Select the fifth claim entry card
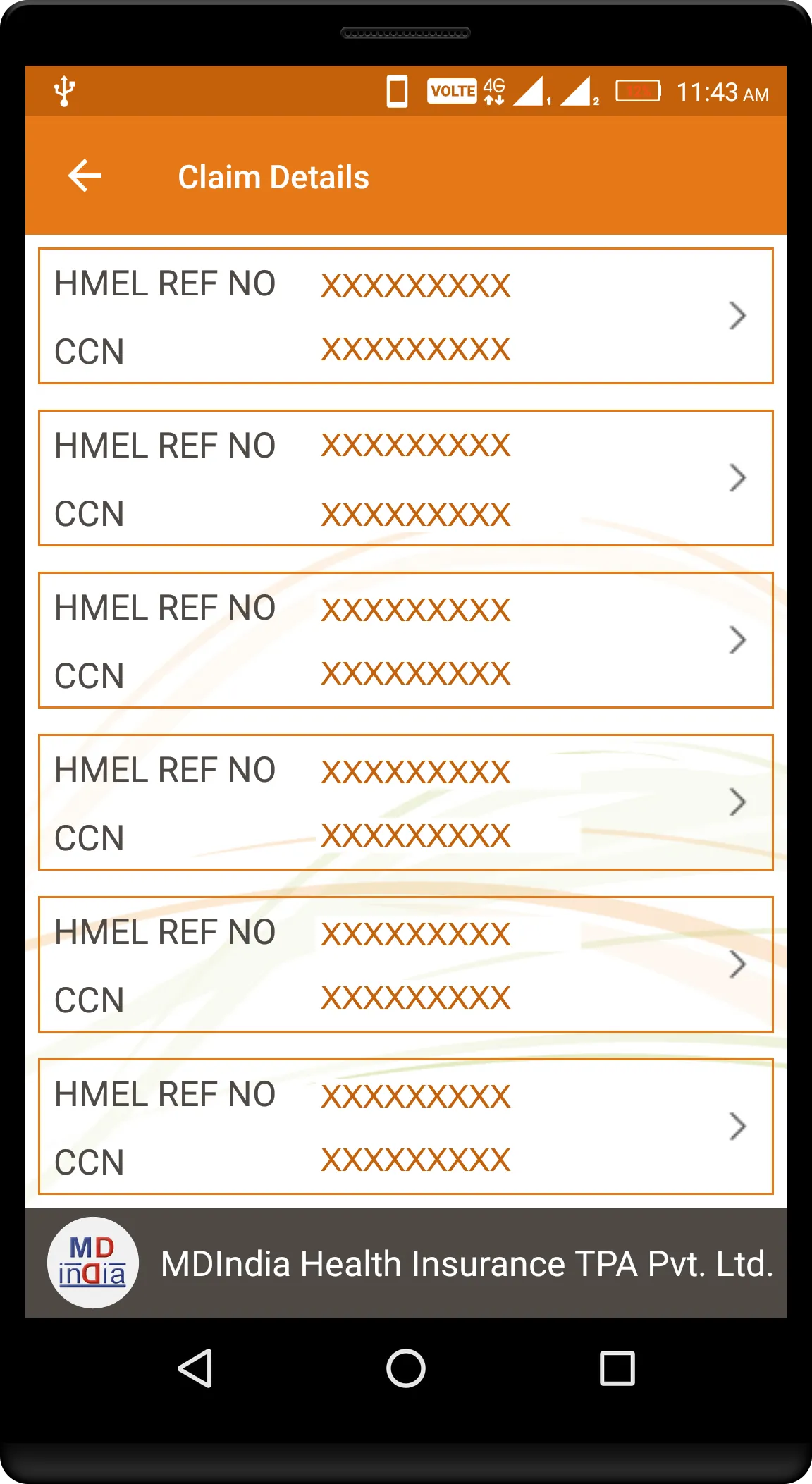Screen dimensions: 812x1484 [x=406, y=964]
